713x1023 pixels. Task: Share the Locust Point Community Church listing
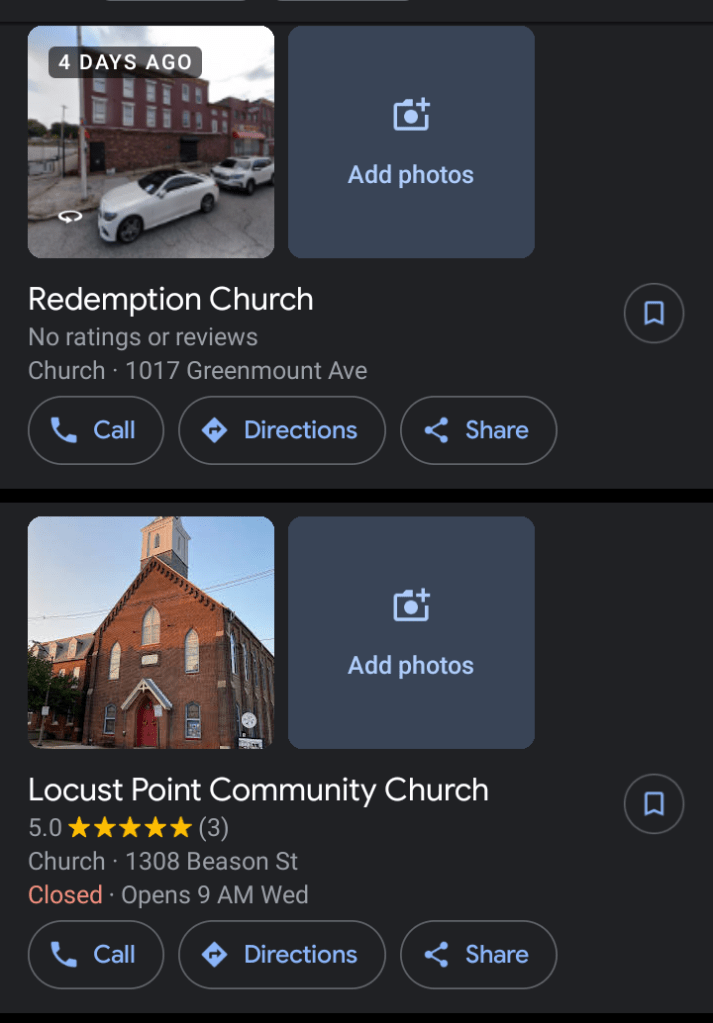point(478,954)
